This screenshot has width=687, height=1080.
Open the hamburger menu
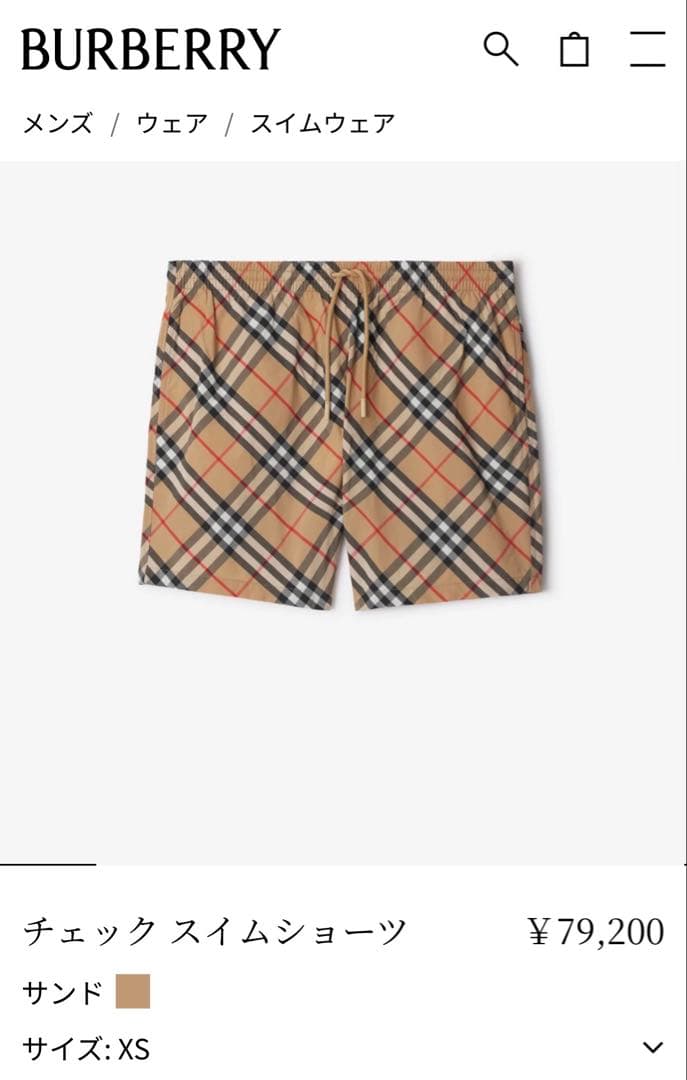pos(648,48)
